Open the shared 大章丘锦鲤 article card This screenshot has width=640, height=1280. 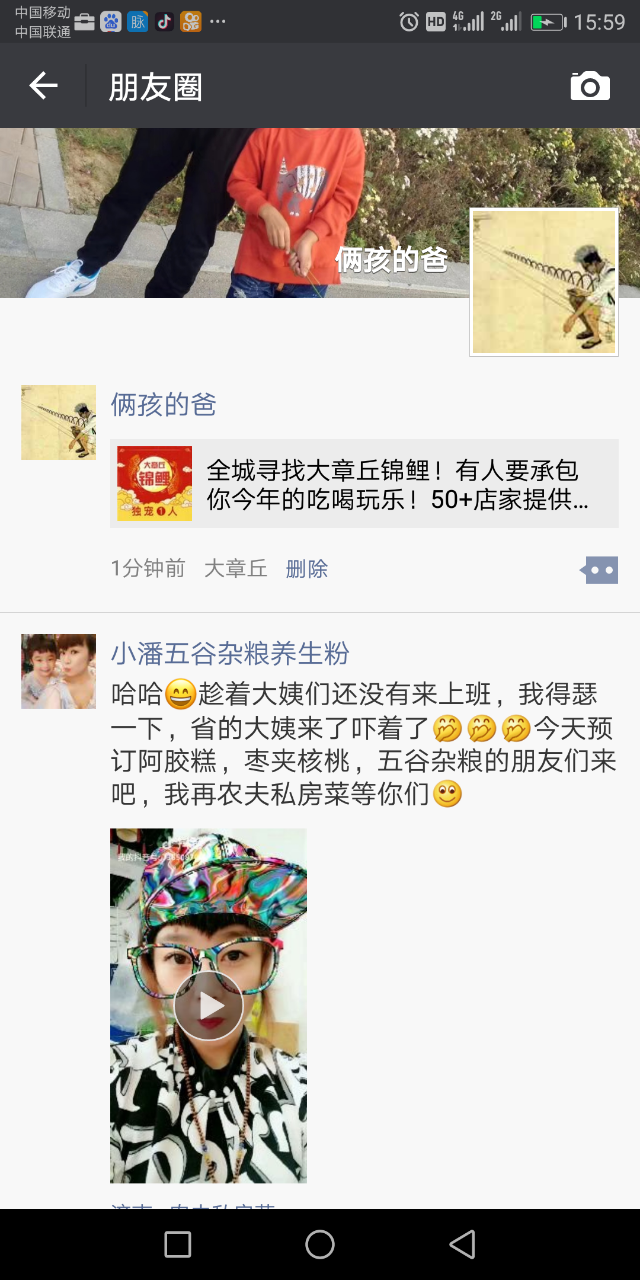[364, 484]
